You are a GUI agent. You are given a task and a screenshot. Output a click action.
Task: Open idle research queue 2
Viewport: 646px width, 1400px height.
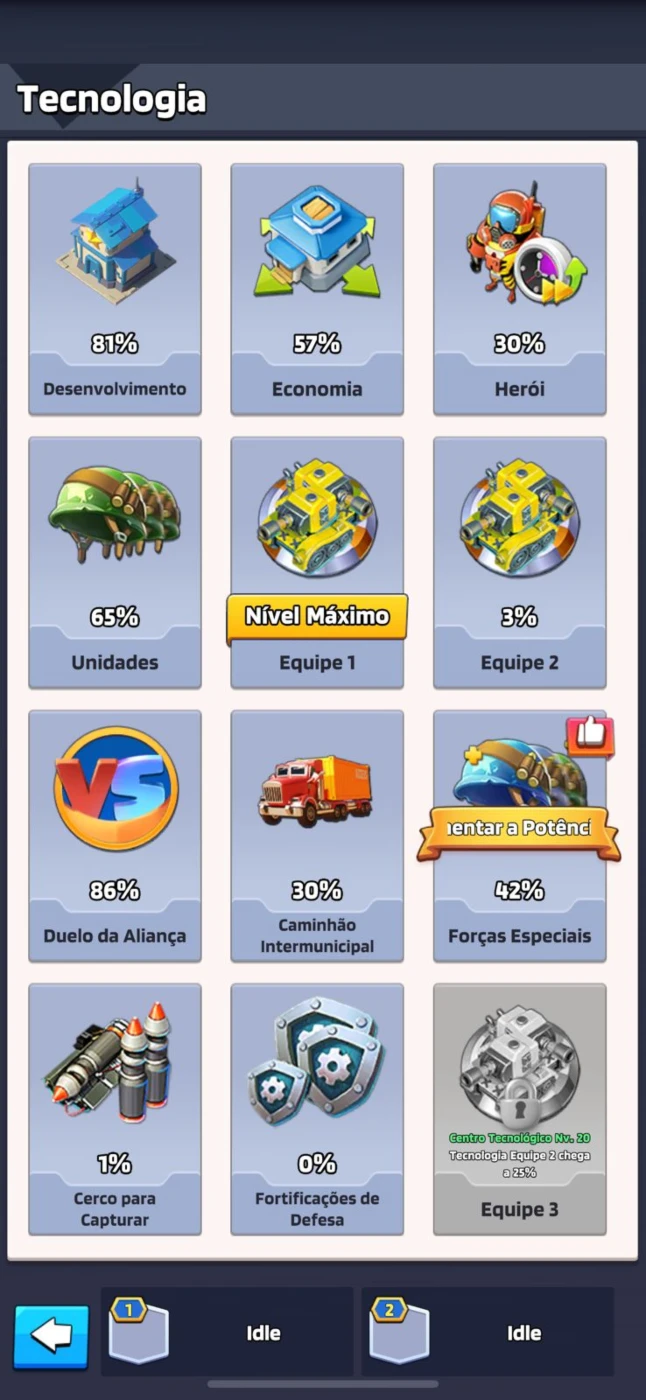[x=488, y=1332]
